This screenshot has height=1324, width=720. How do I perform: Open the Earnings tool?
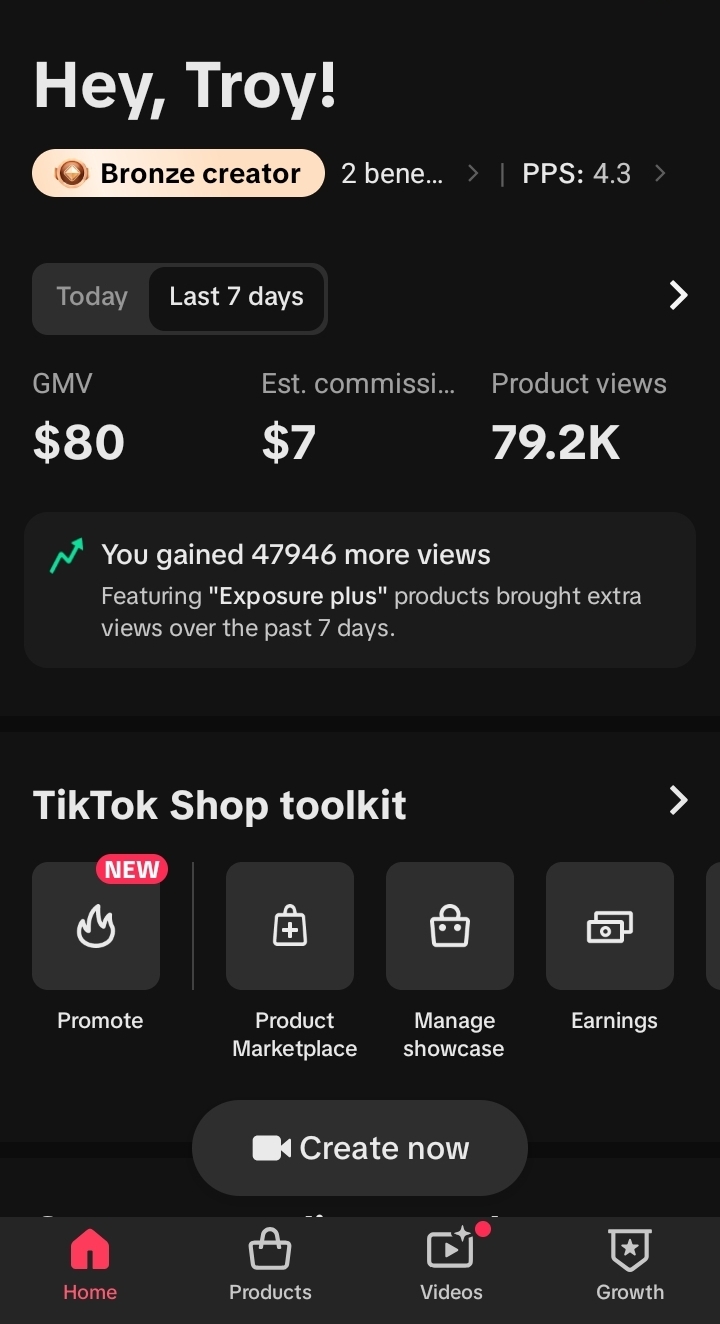click(x=610, y=927)
